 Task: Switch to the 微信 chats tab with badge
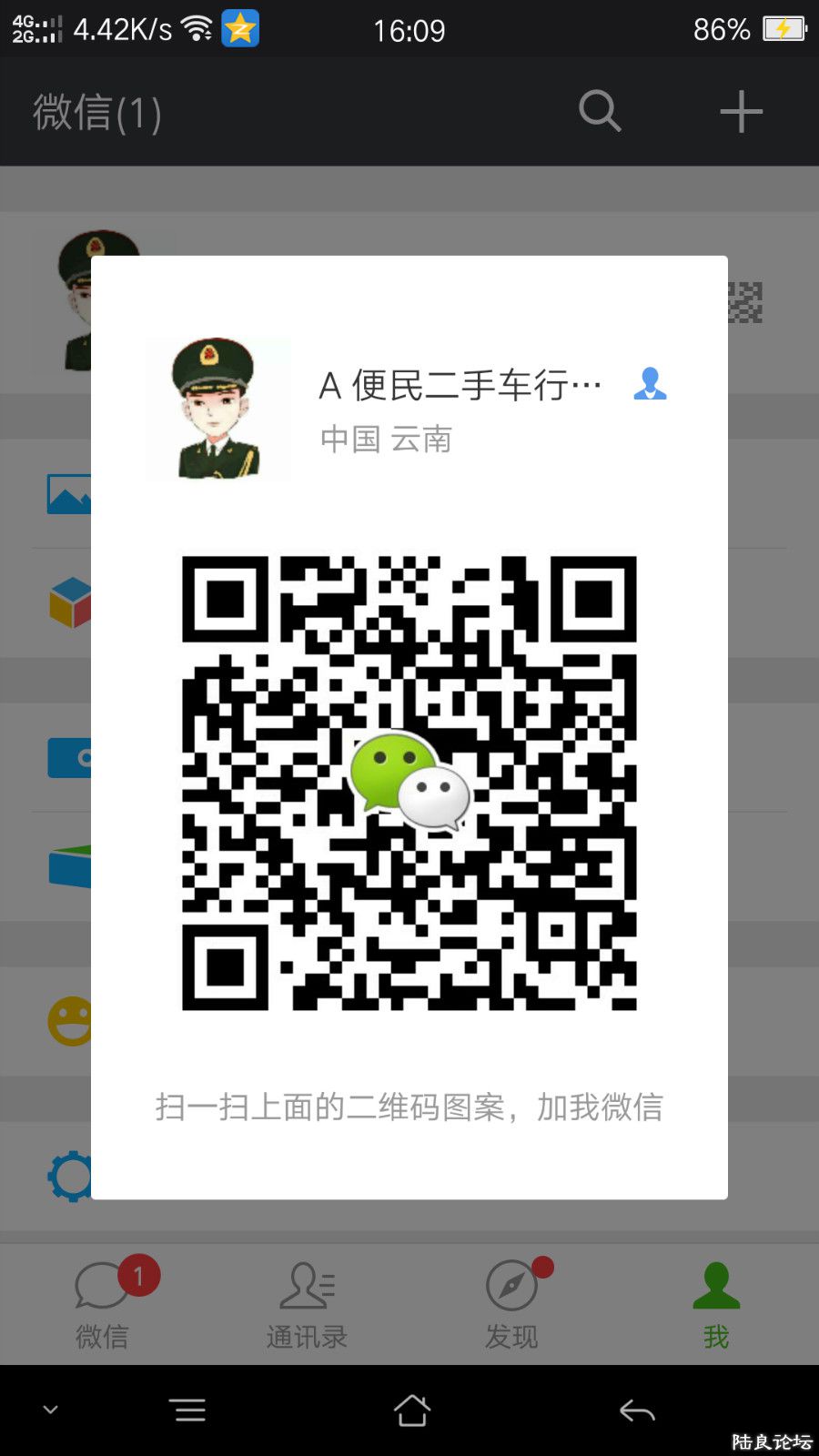click(102, 1303)
